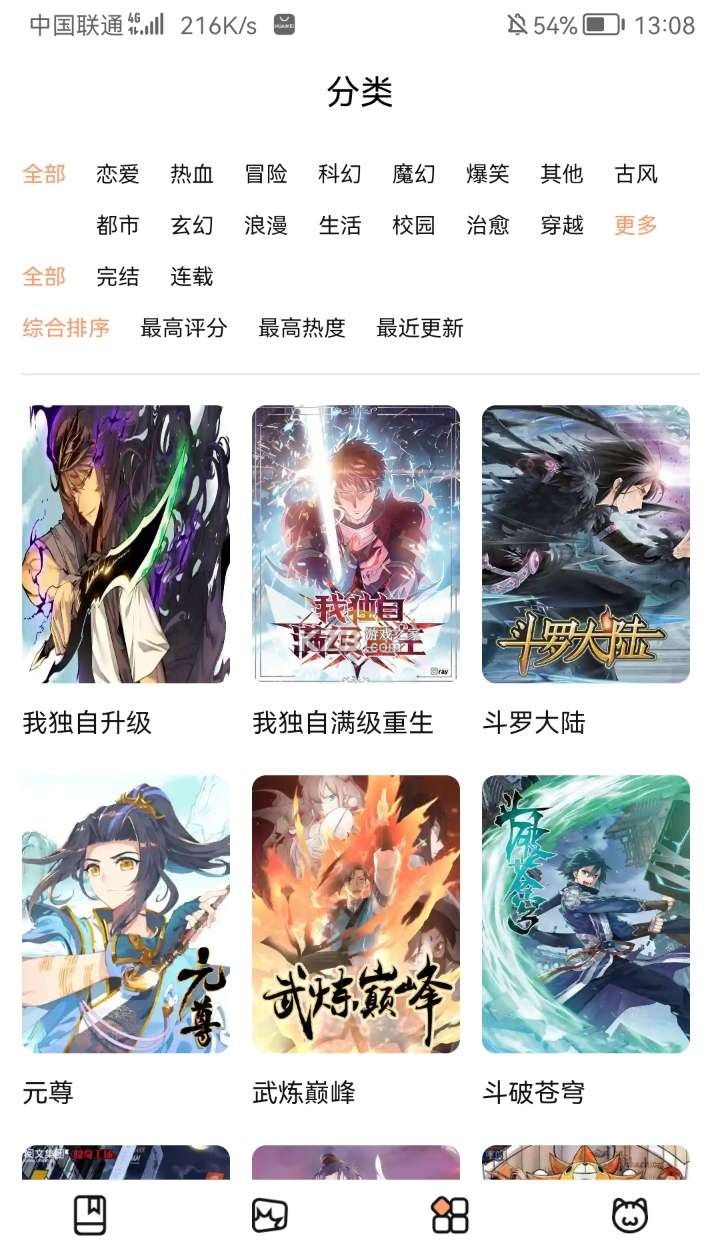Select the 热血 genre filter
This screenshot has height=1240, width=720.
tap(192, 174)
